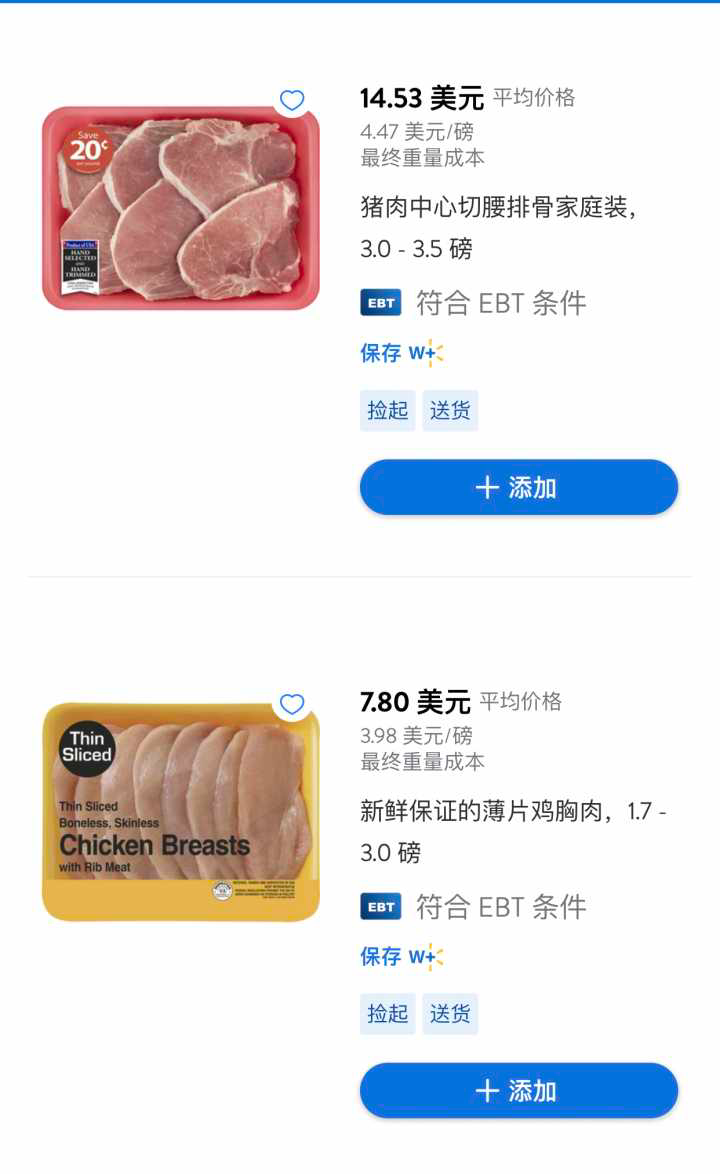Open the pork loin chops product image
Screen dimensions: 720x1174
181,208
